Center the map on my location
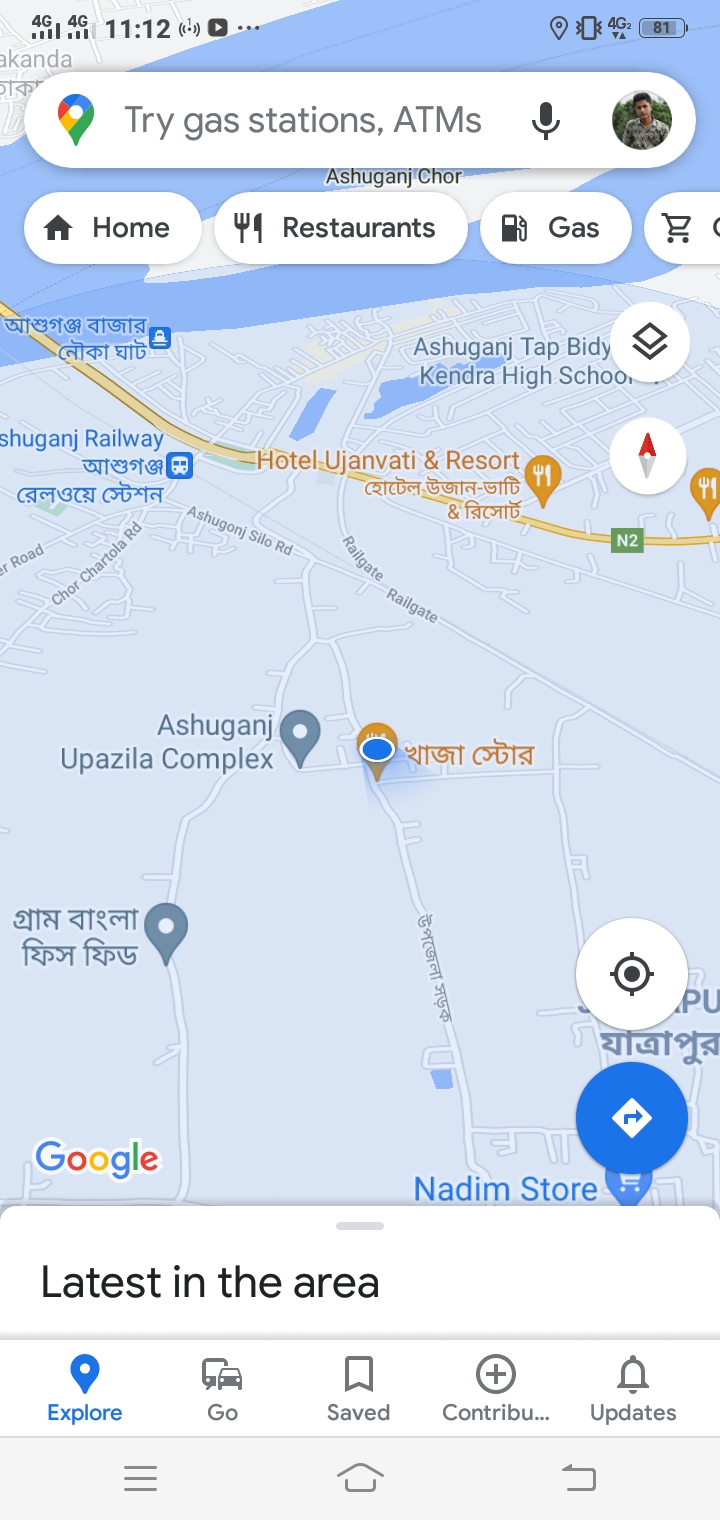 631,973
